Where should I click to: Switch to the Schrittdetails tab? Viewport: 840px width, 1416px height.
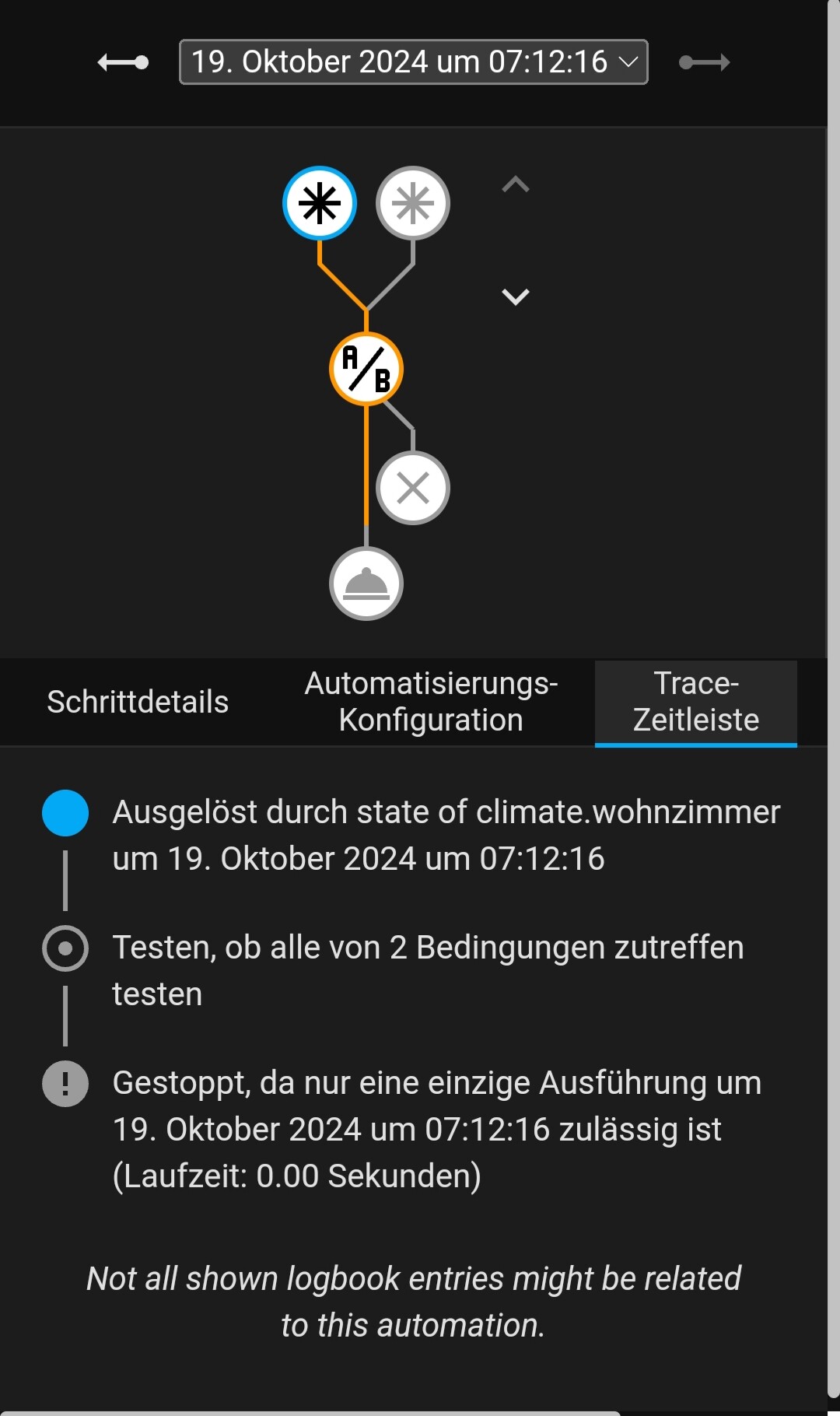(x=138, y=702)
